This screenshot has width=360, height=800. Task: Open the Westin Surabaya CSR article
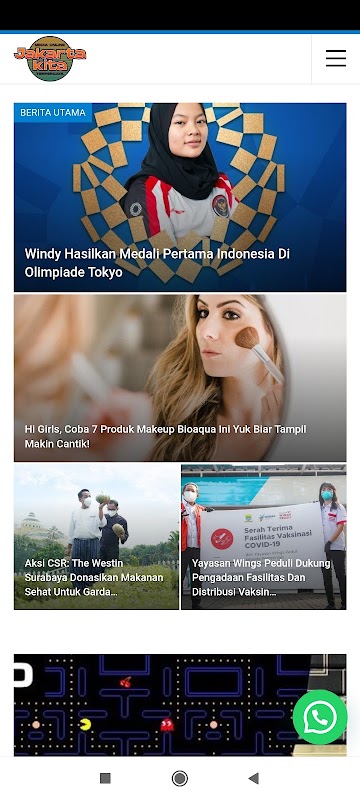coord(96,536)
